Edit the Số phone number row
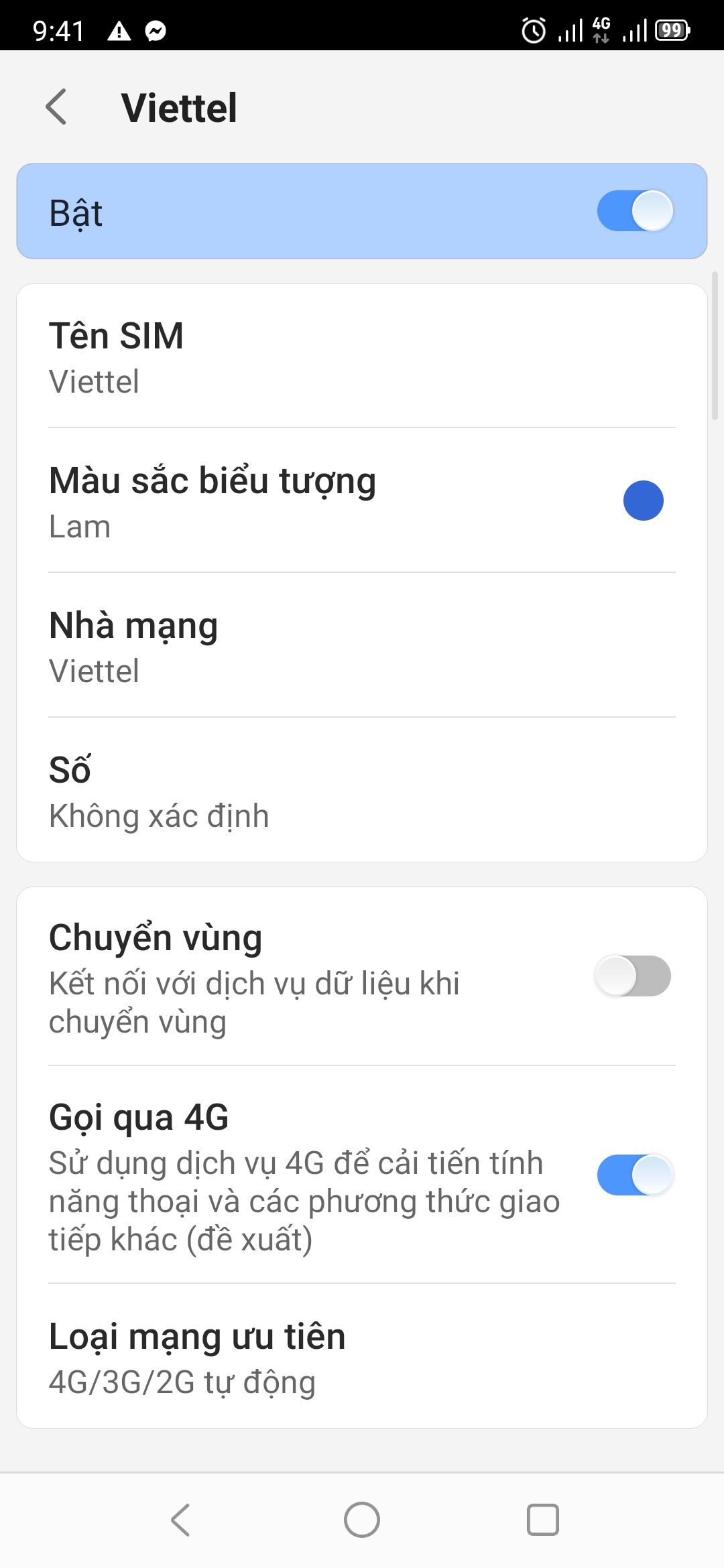This screenshot has height=1568, width=724. click(x=362, y=791)
